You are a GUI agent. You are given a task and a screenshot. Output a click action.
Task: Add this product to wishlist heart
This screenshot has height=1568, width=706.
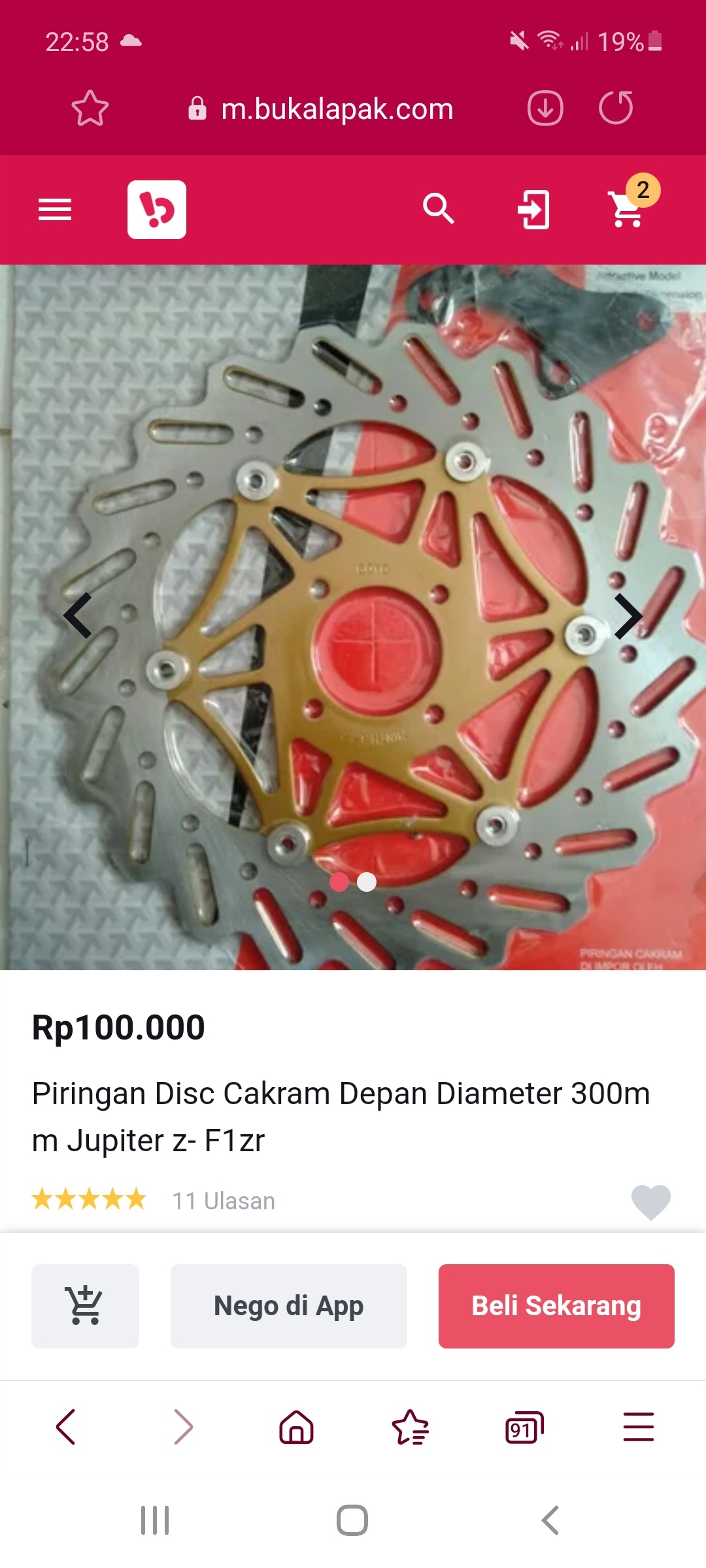pos(650,1201)
